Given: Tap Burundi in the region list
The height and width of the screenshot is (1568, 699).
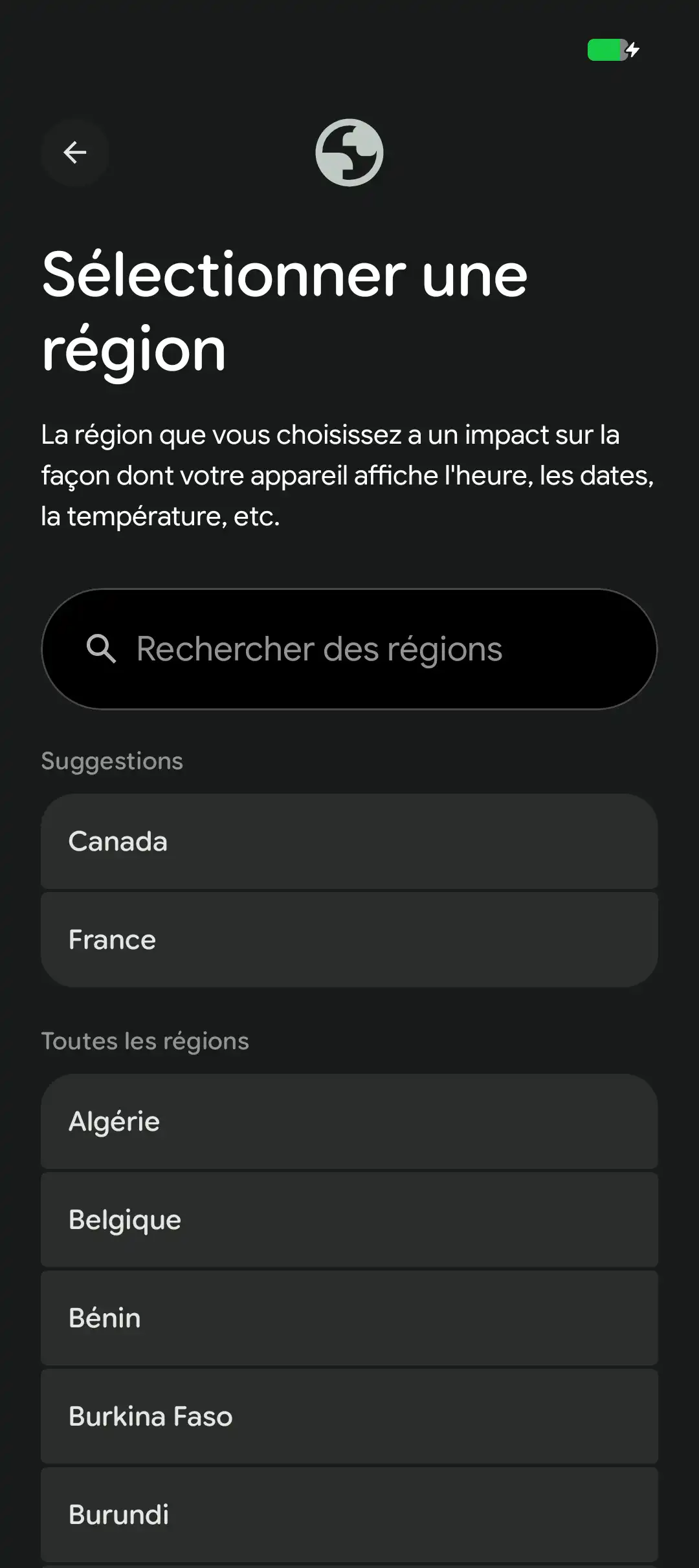Looking at the screenshot, I should 349,1515.
